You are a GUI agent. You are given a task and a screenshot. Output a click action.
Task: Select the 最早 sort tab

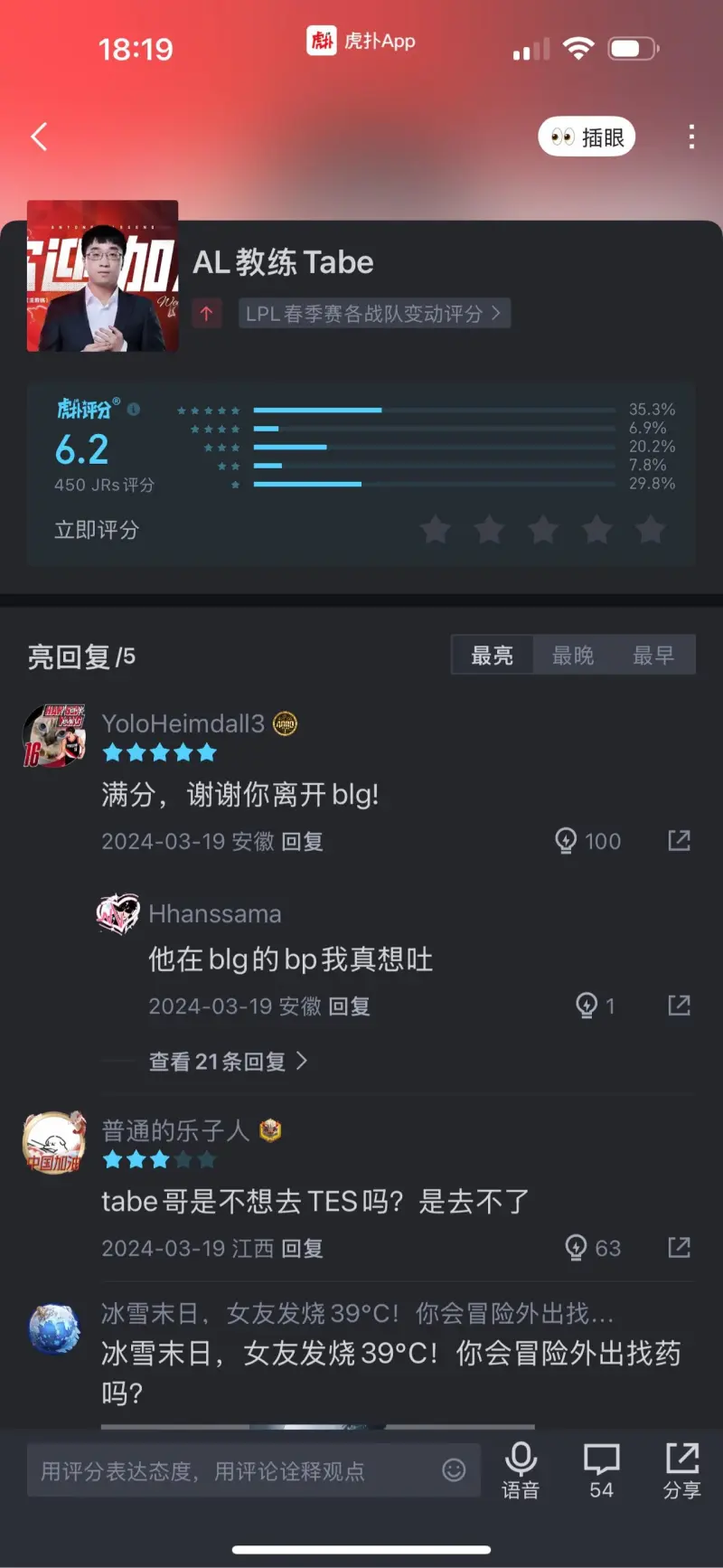coord(653,655)
